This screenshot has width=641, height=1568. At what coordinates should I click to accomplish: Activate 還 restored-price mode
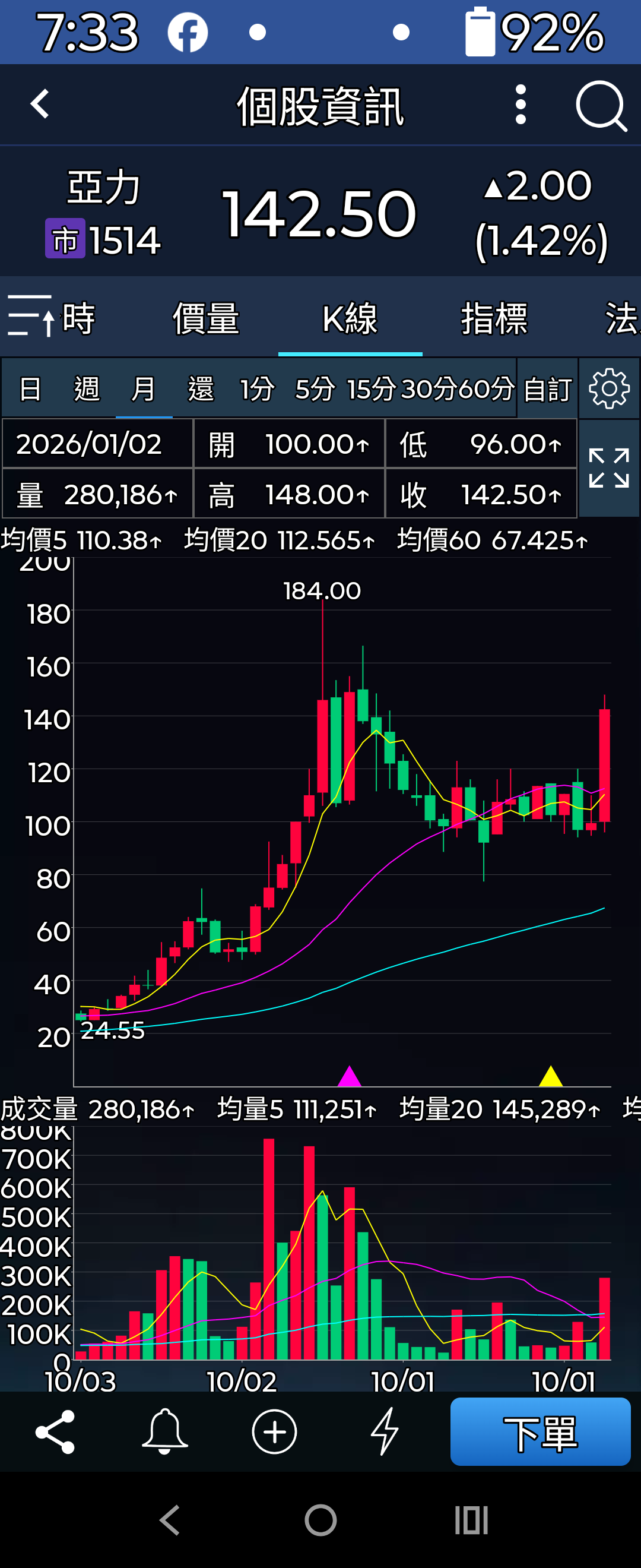point(201,390)
